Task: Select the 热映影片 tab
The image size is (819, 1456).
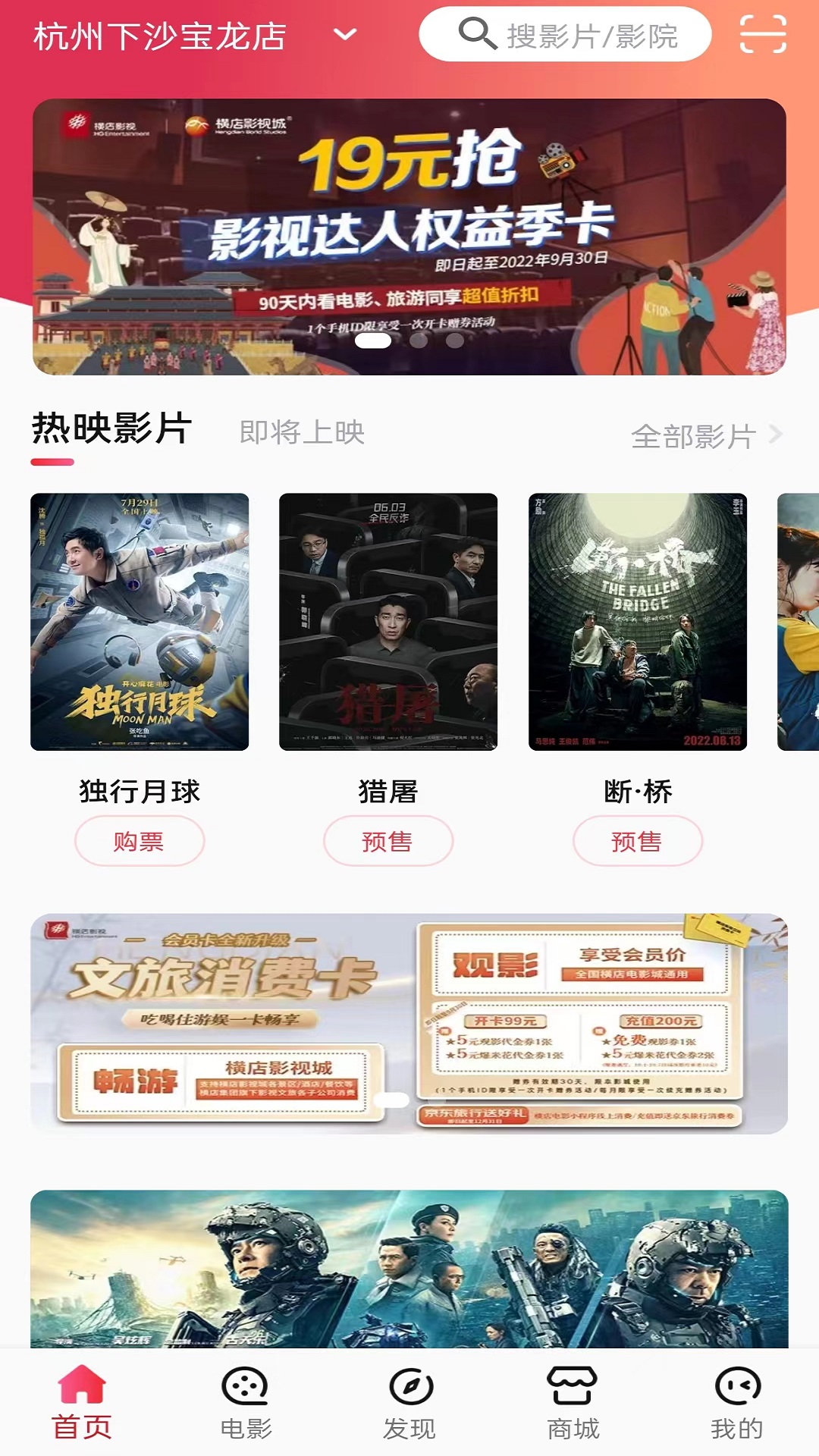Action: click(111, 429)
